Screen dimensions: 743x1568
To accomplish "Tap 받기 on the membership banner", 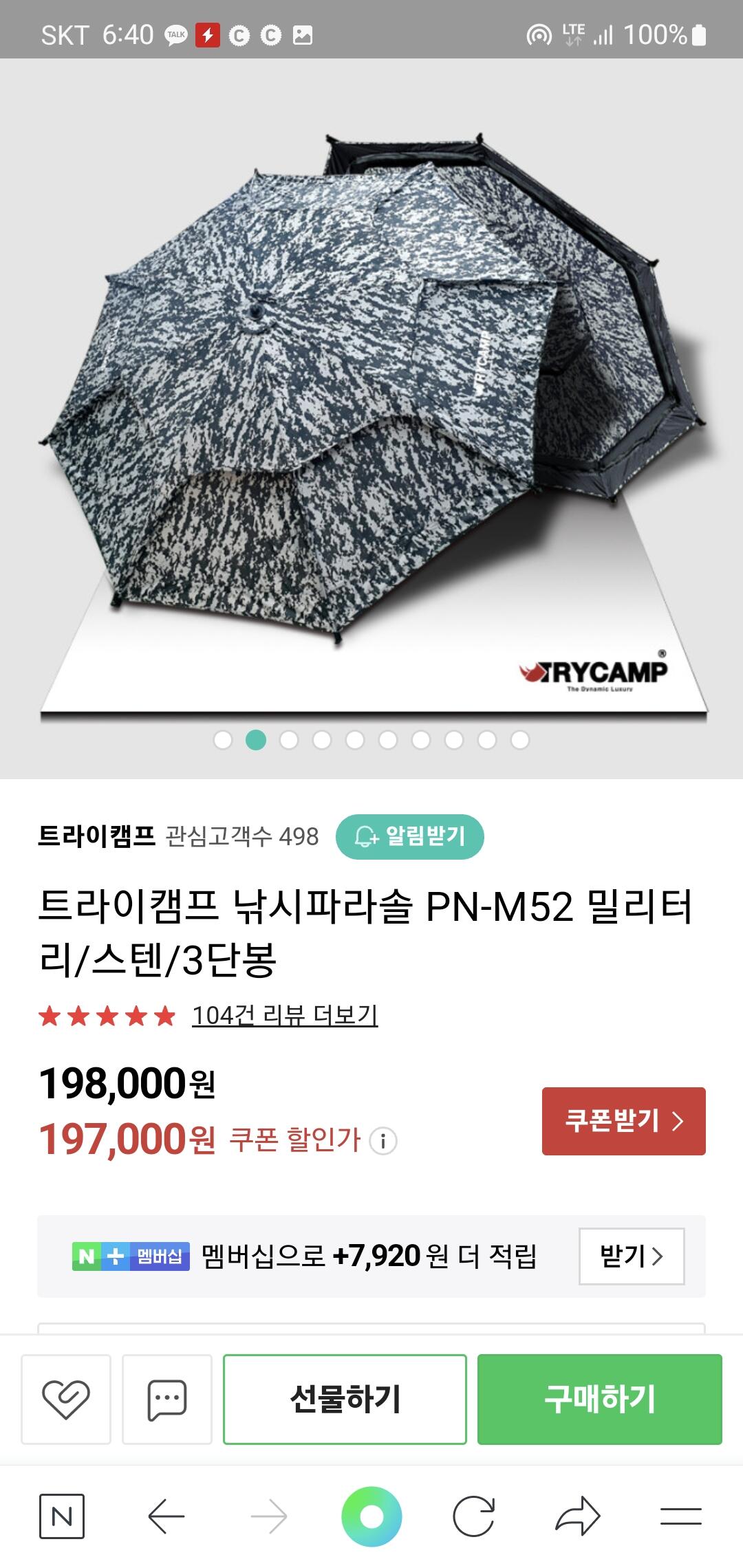I will [x=632, y=1256].
